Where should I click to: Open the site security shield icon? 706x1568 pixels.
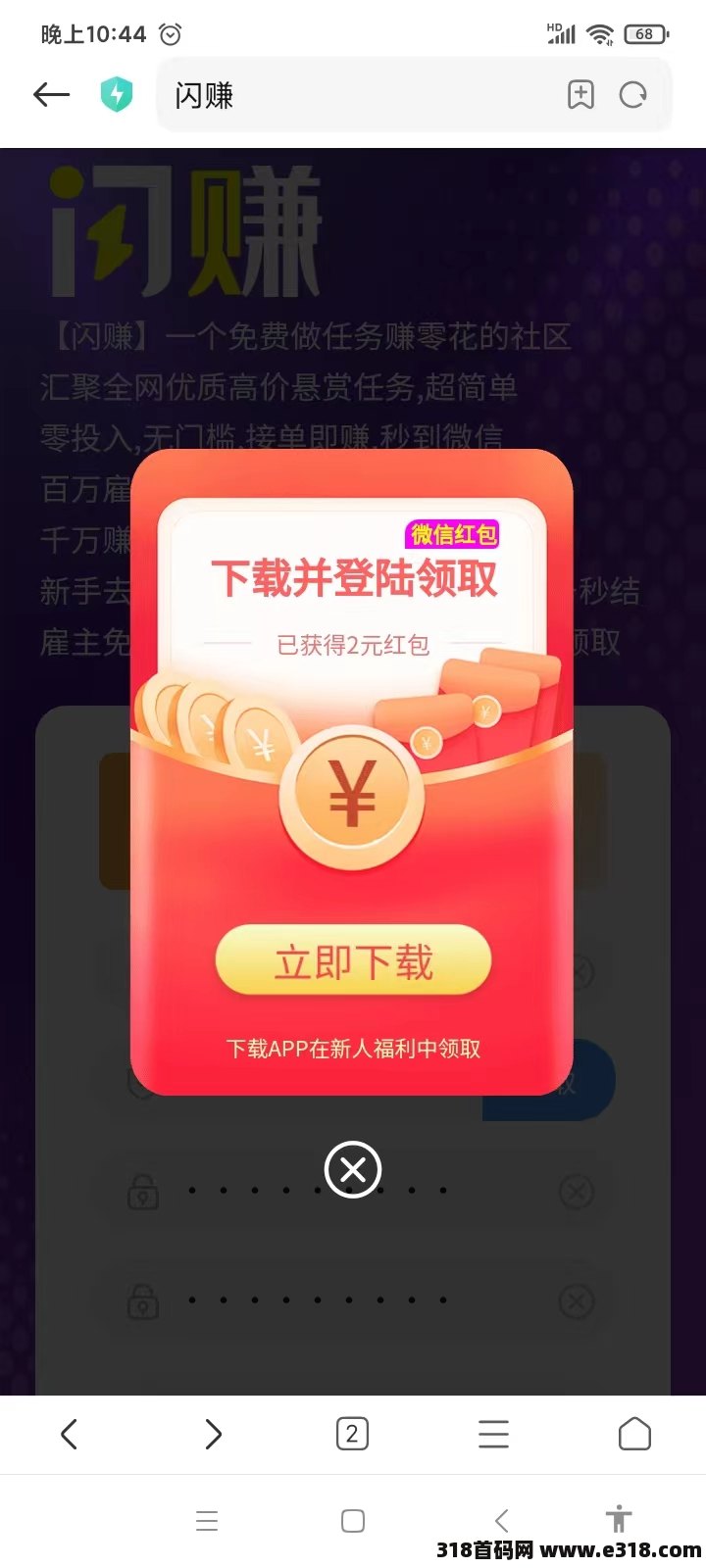[x=117, y=95]
